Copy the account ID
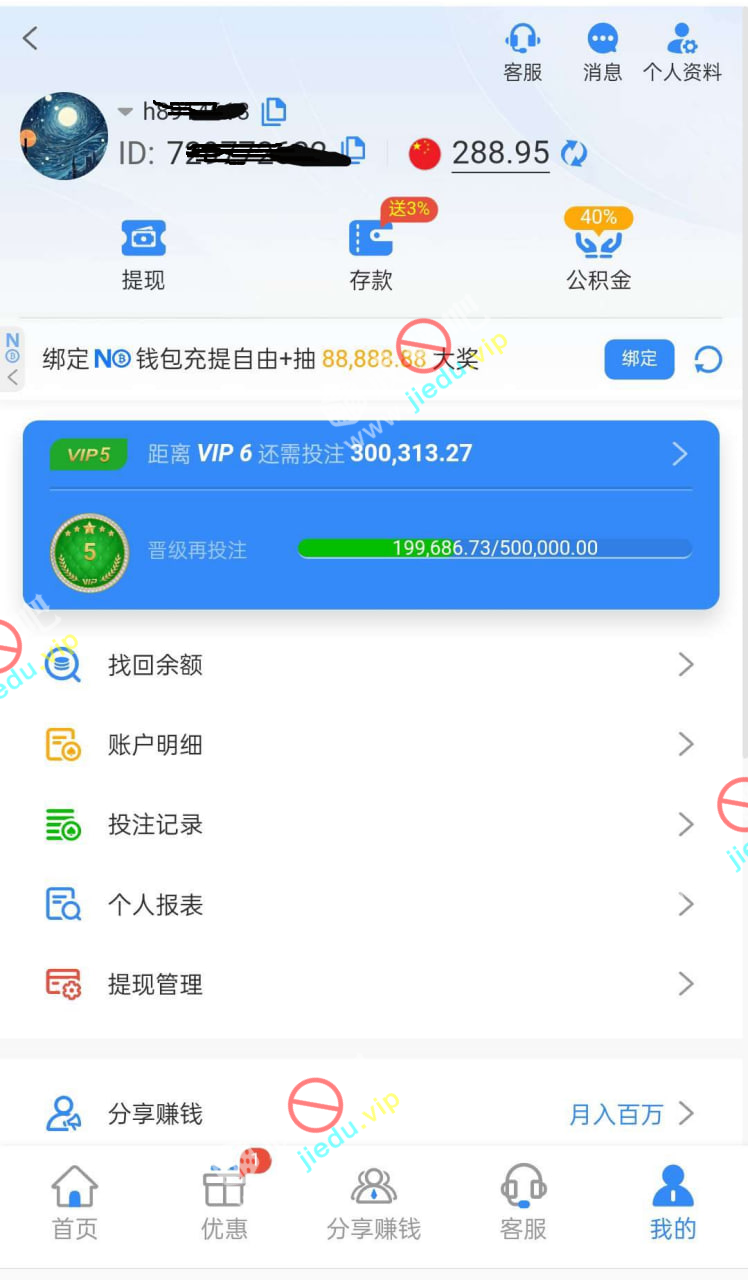This screenshot has height=1280, width=748. (x=353, y=150)
